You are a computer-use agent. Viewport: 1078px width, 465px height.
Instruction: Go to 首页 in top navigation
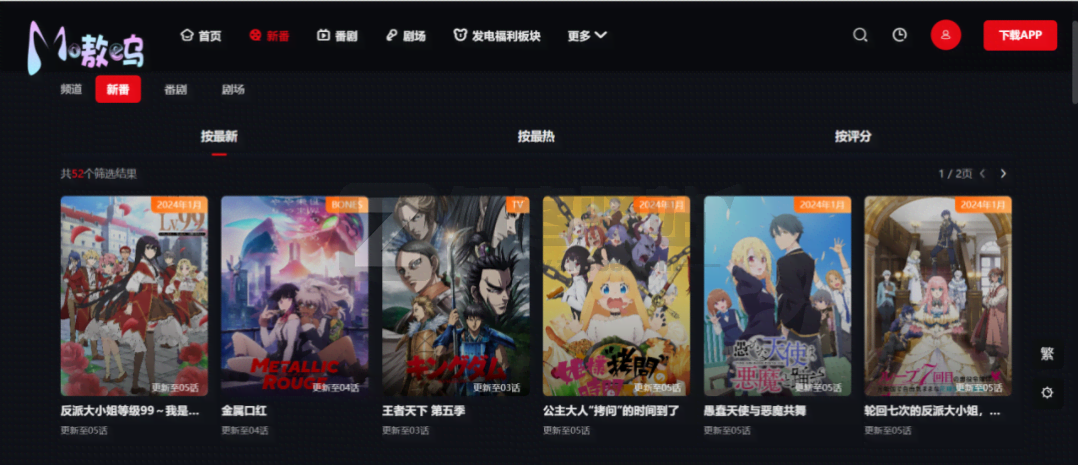point(200,36)
